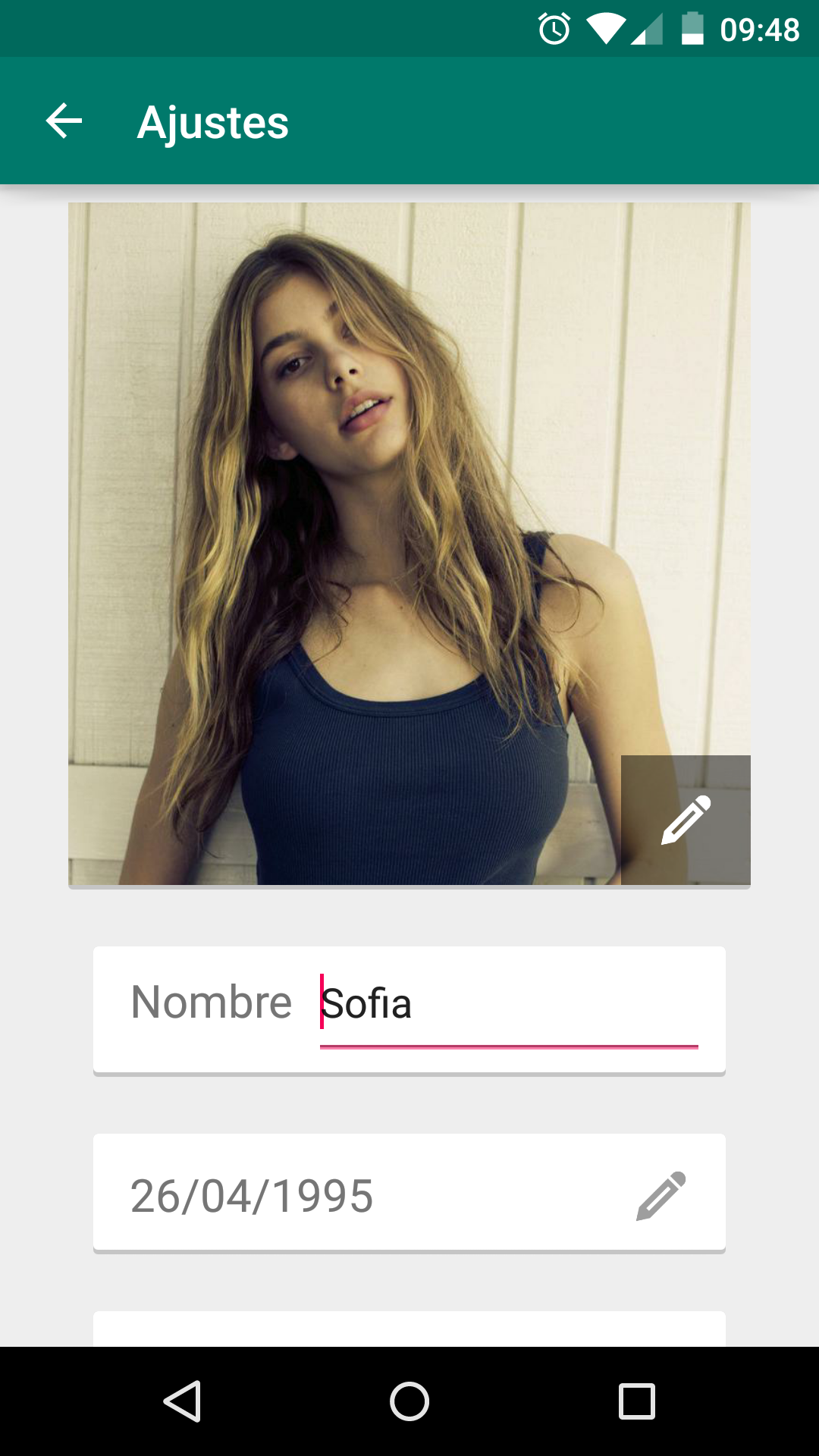Tap the Nombre text field containing Sofia
819x1456 pixels.
pos(509,1008)
